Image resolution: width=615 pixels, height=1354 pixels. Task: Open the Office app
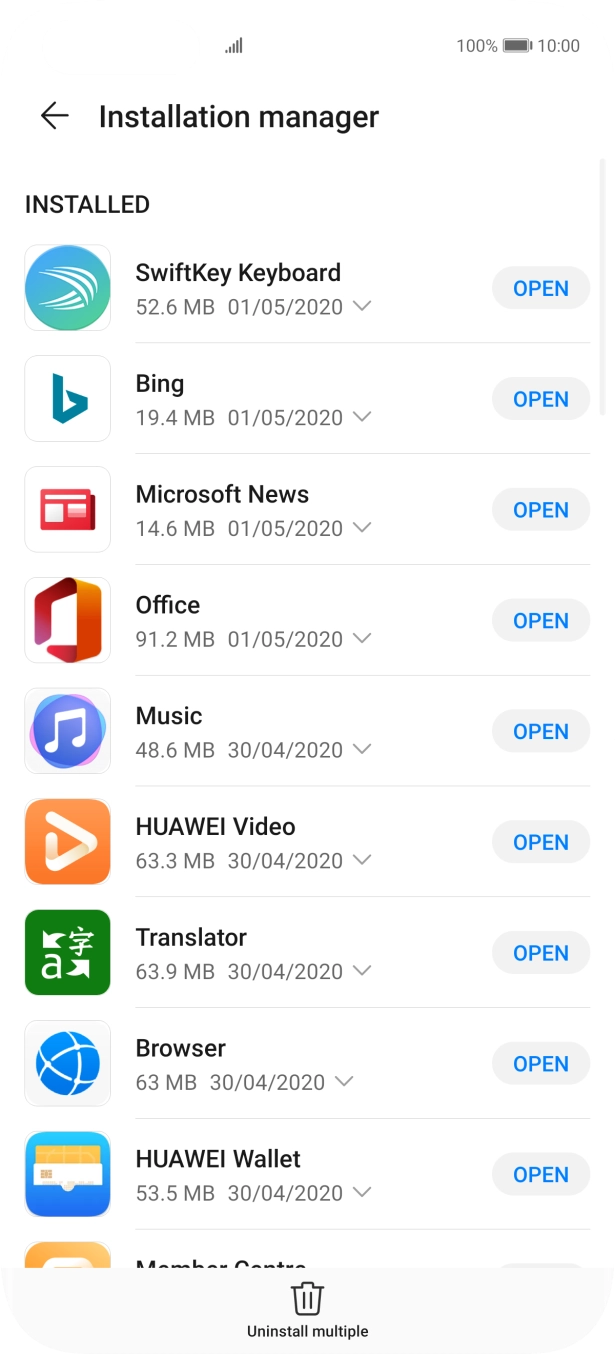541,621
